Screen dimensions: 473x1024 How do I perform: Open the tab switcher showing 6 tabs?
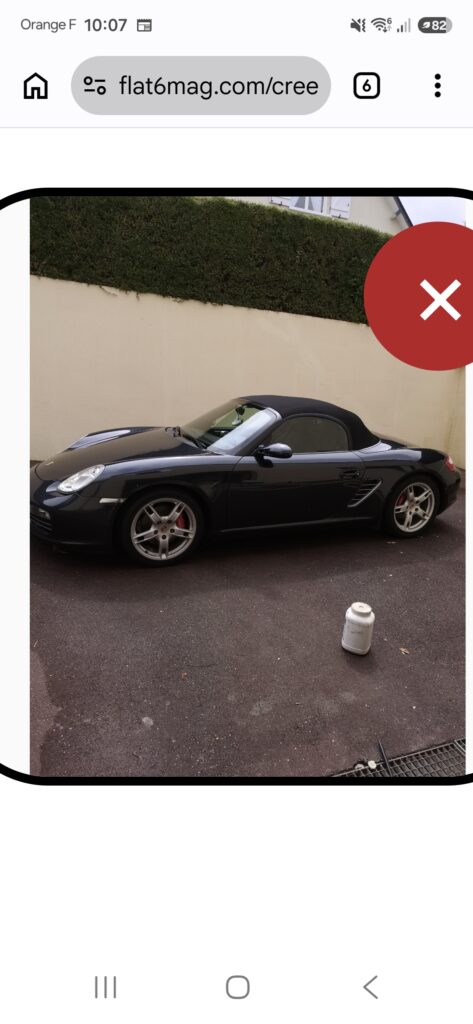[367, 86]
